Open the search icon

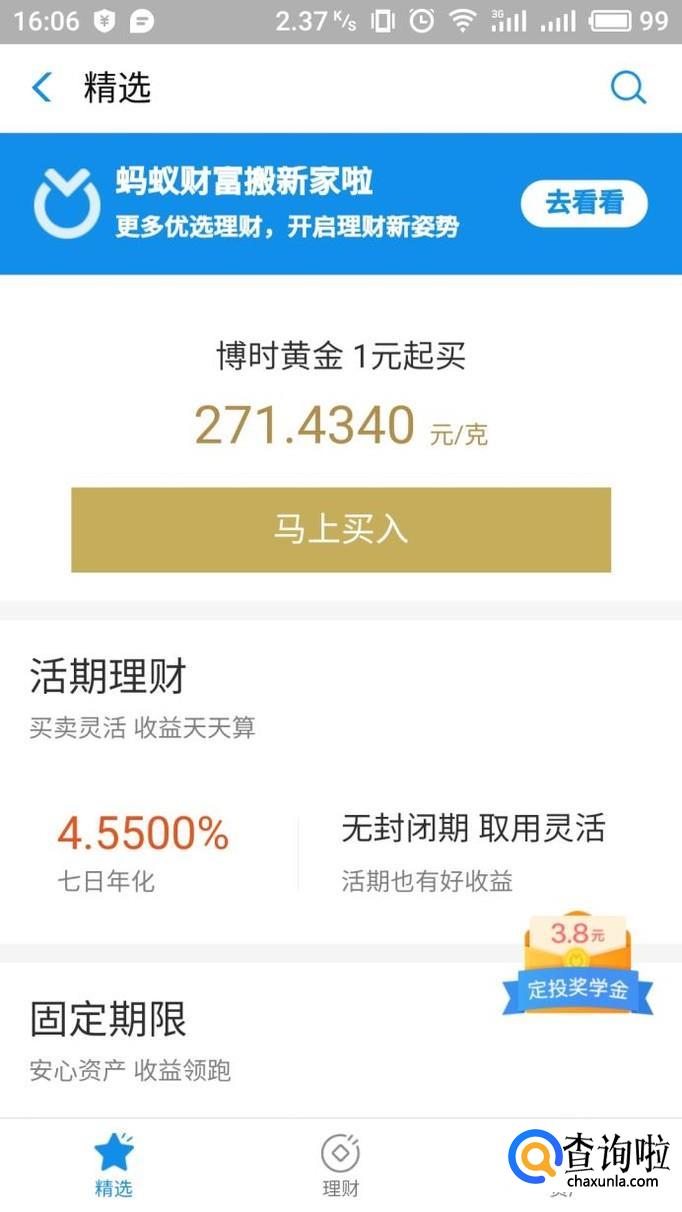(x=628, y=88)
